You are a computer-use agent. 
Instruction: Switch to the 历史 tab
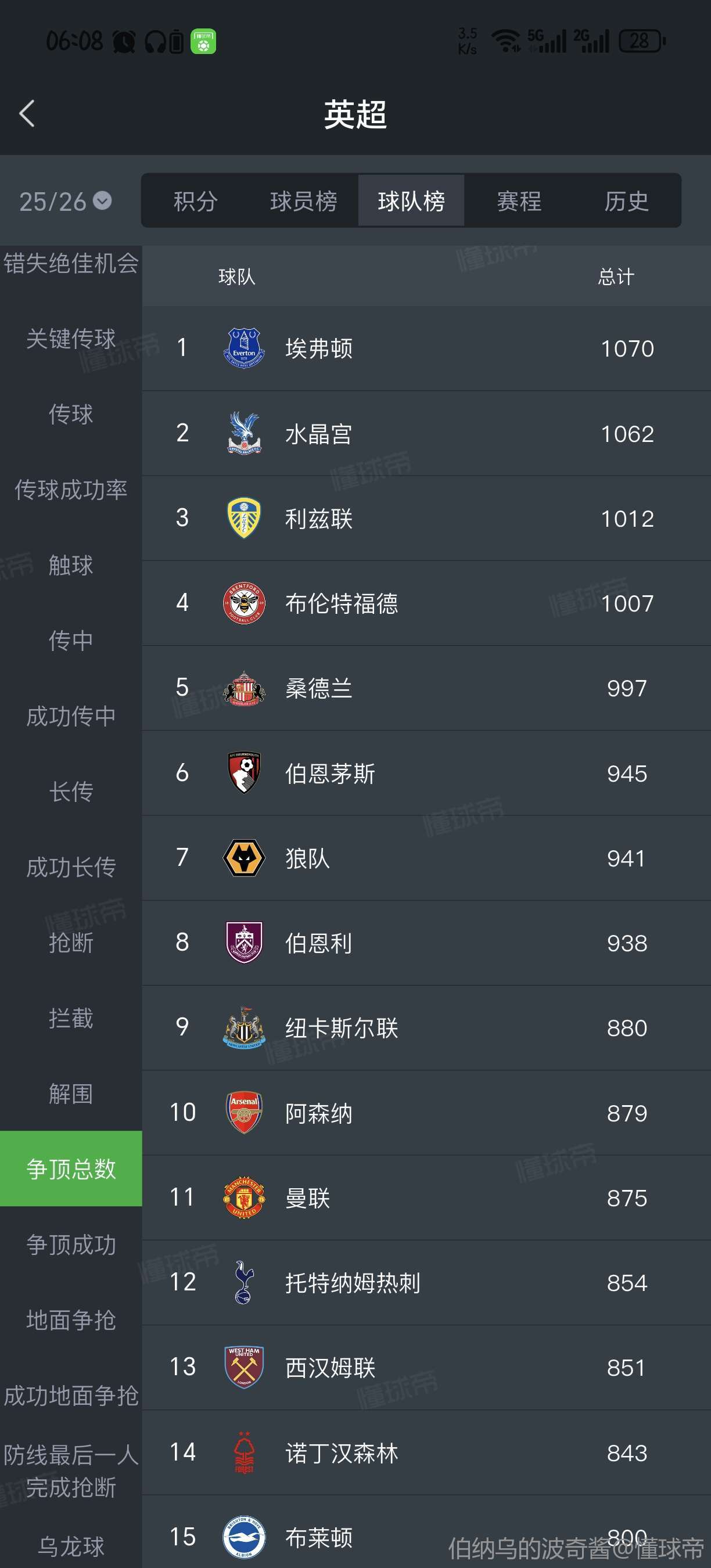(626, 201)
